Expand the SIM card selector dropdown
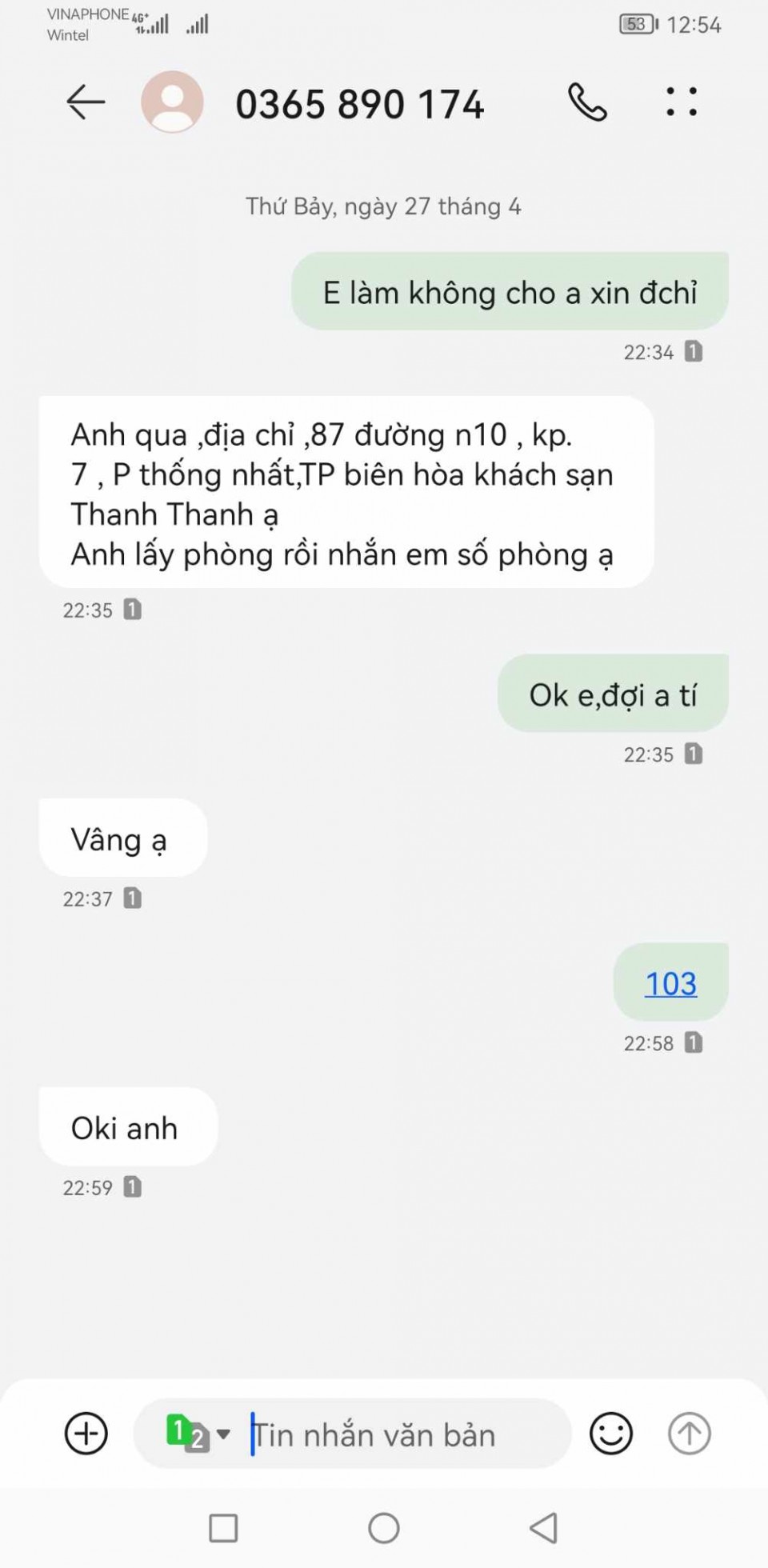768x1568 pixels. tap(198, 1433)
